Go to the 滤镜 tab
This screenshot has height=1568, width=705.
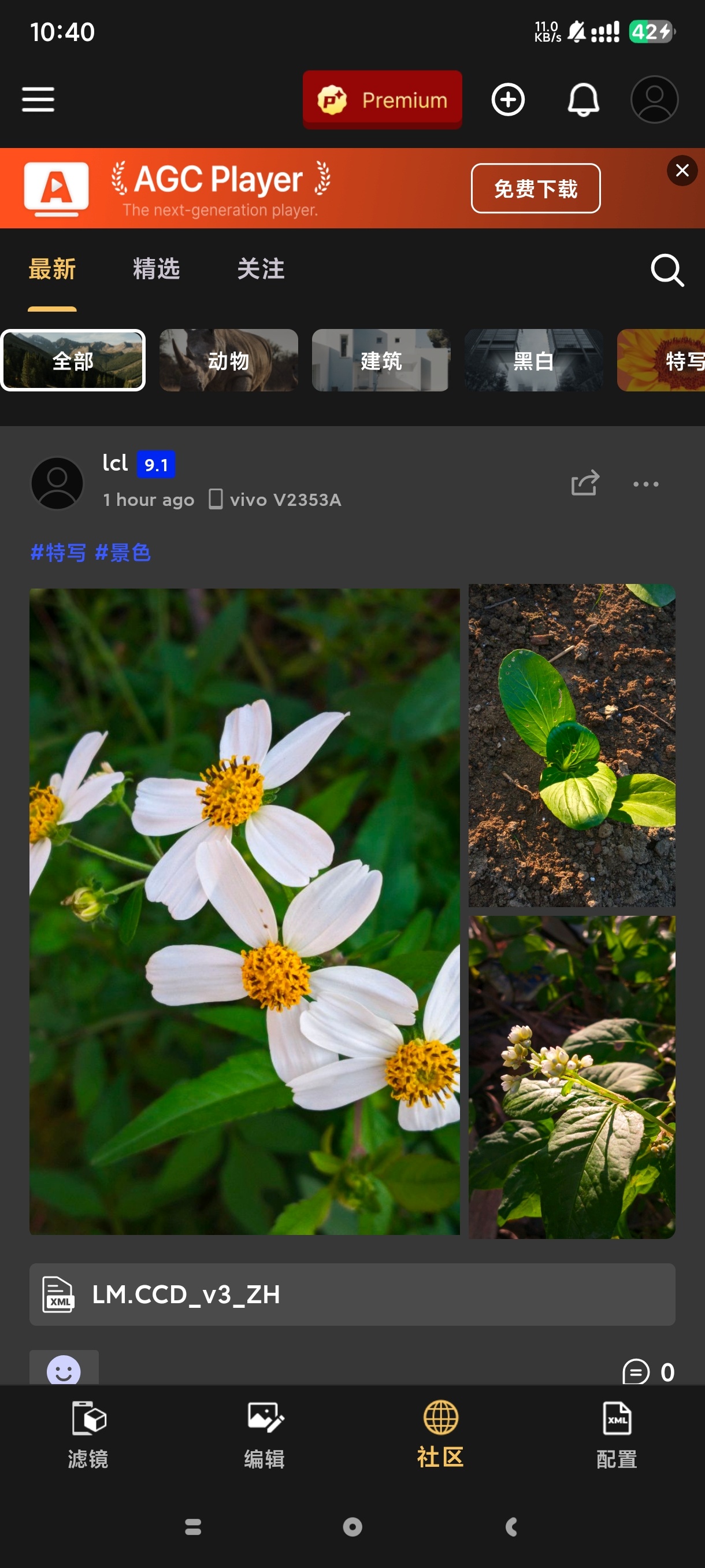(x=88, y=1433)
